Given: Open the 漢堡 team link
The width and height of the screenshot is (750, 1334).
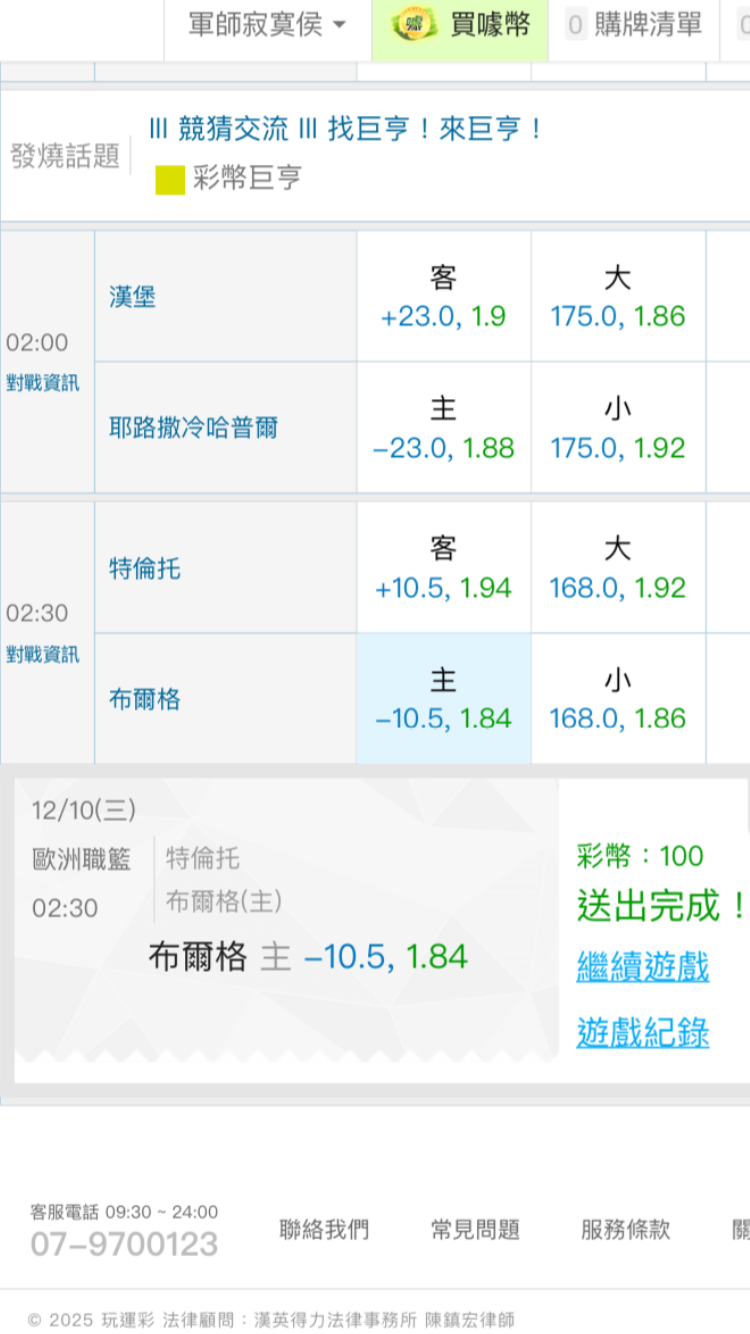Looking at the screenshot, I should (132, 297).
